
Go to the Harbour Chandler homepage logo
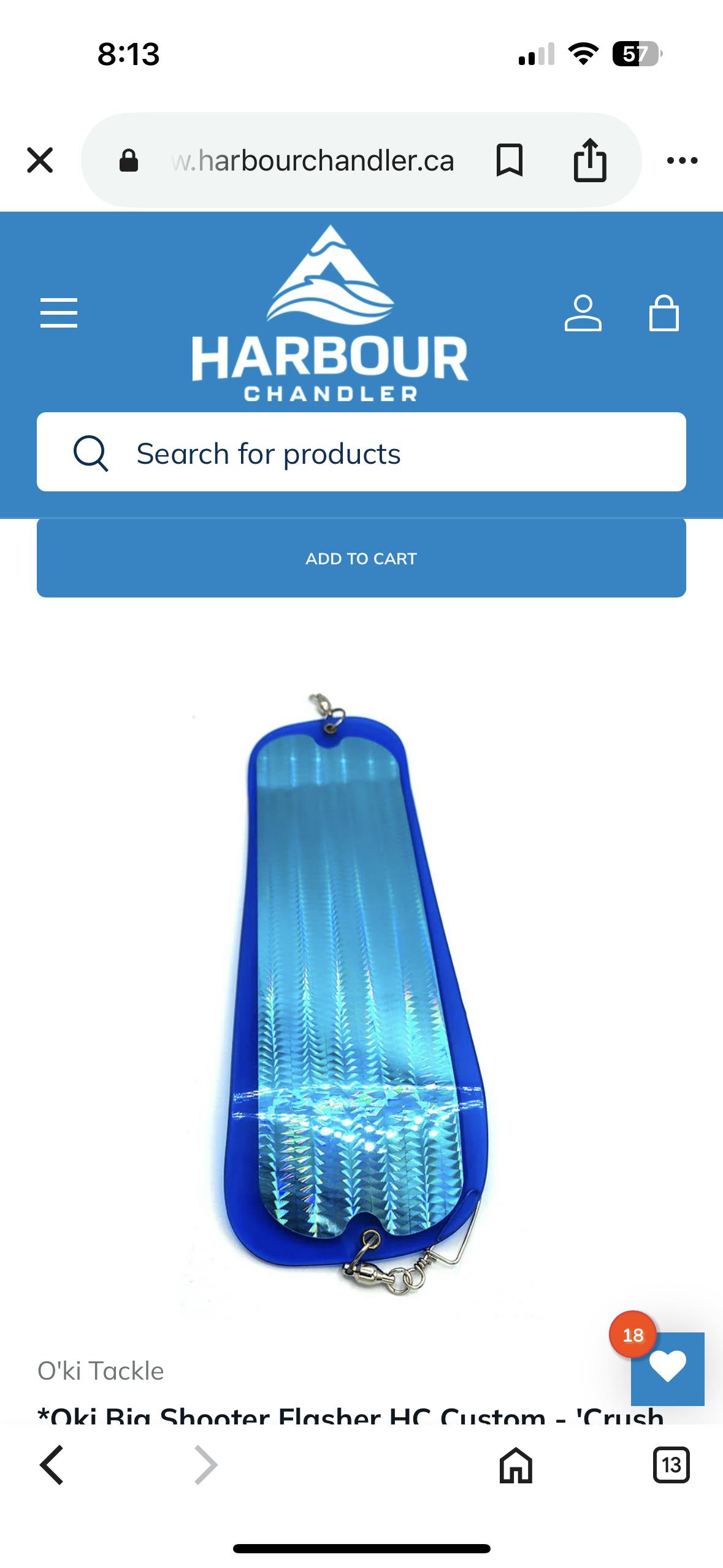click(x=330, y=313)
